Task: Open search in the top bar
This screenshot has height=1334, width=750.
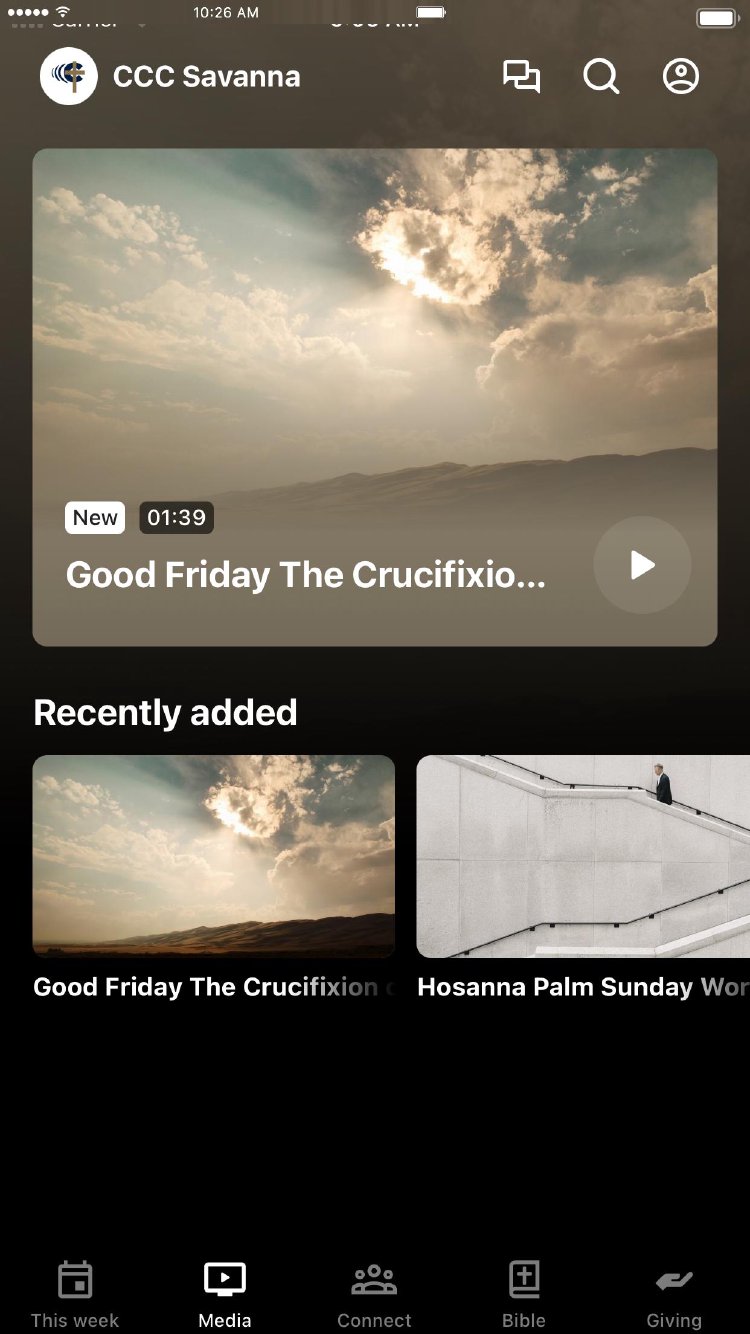Action: 601,77
